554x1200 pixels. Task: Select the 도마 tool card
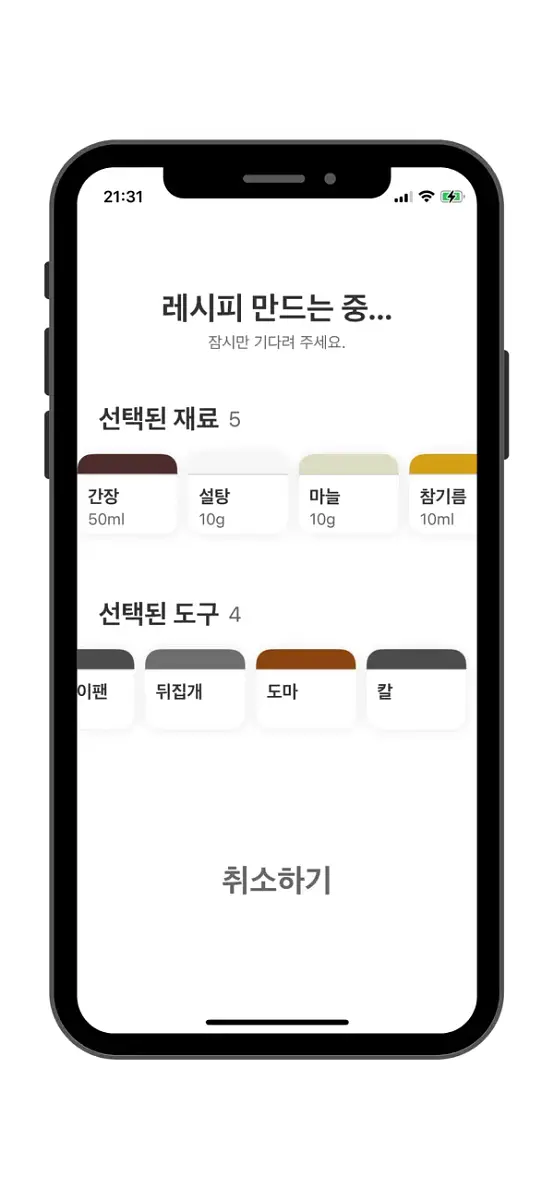pyautogui.click(x=306, y=689)
